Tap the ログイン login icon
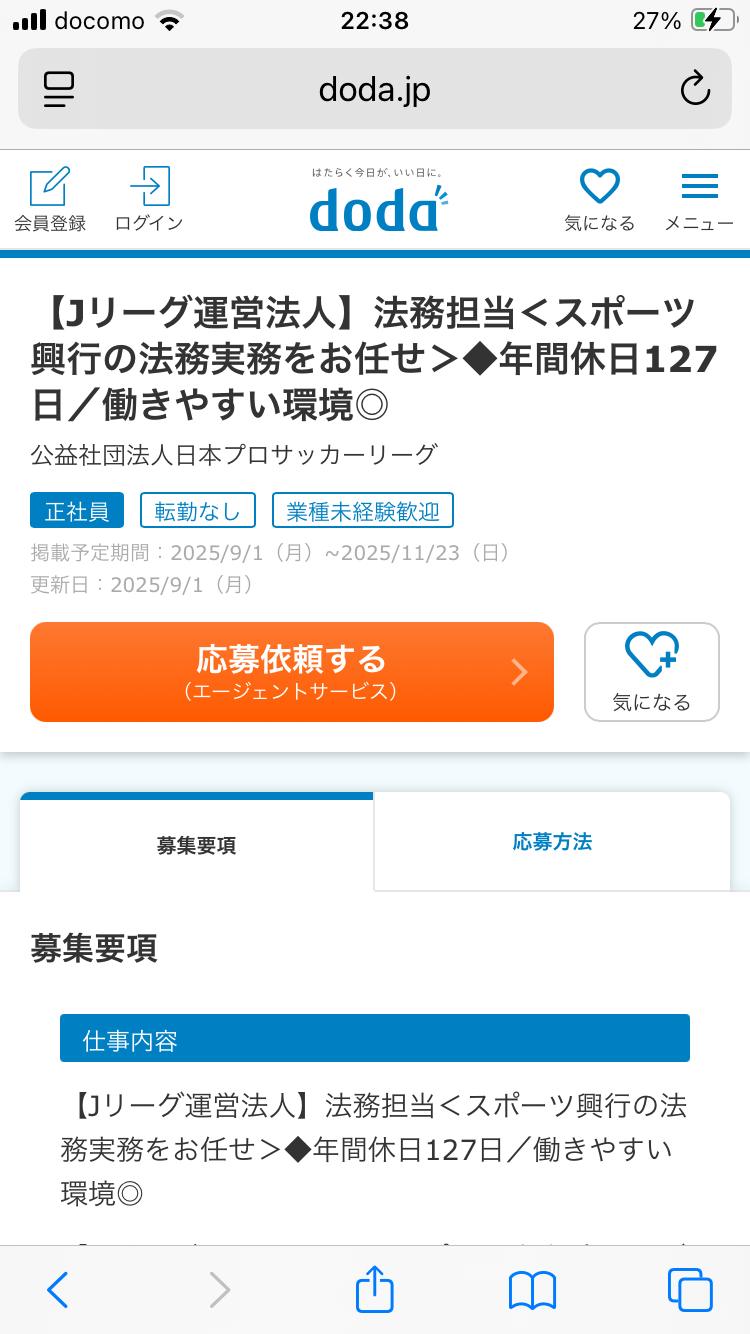 click(x=149, y=200)
